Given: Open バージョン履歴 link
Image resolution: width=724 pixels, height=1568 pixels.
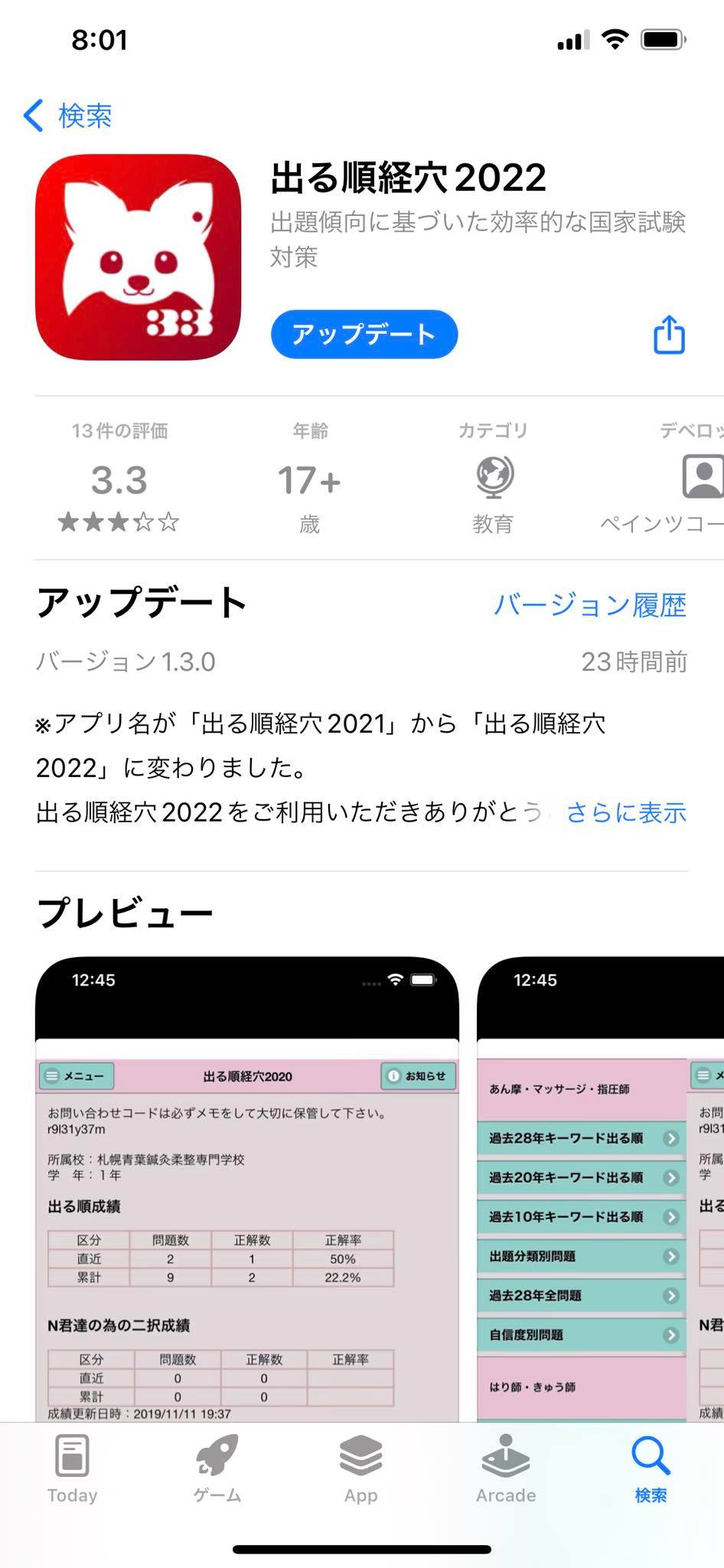Looking at the screenshot, I should (x=589, y=605).
